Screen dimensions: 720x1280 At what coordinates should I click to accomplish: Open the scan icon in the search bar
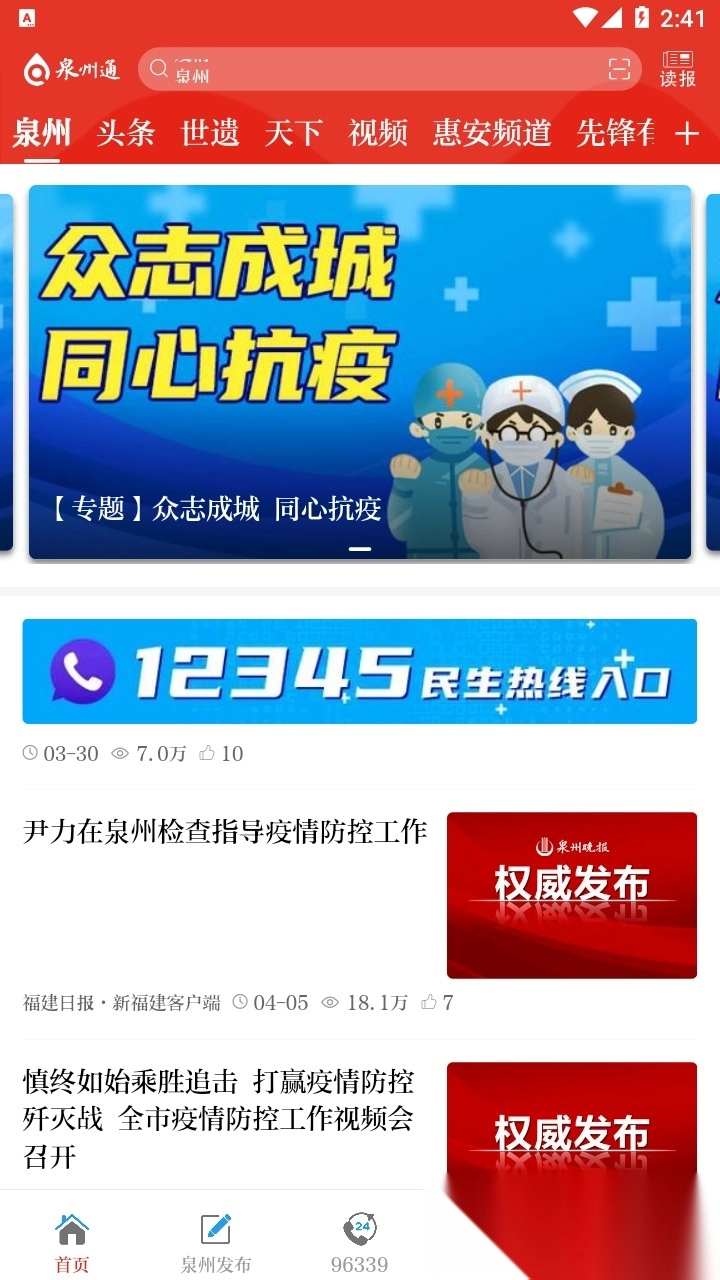coord(619,69)
